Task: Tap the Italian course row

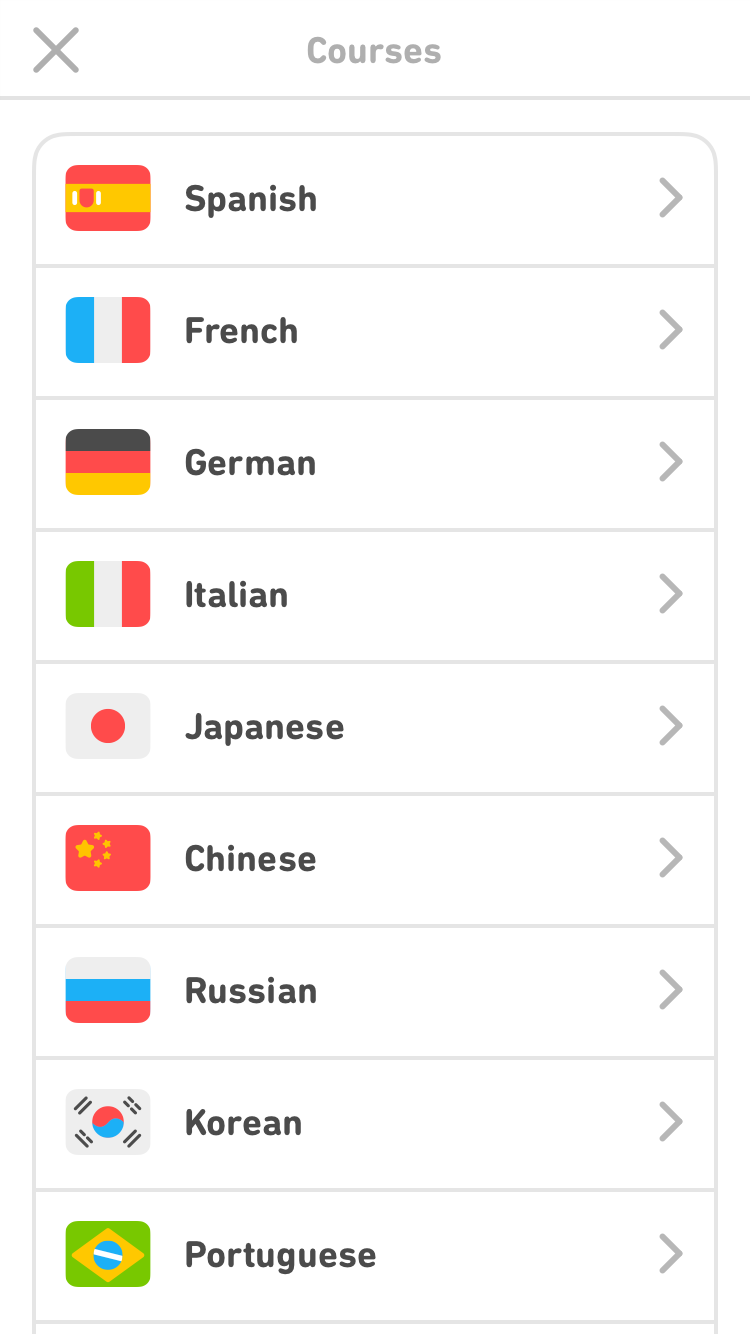Action: [x=375, y=595]
